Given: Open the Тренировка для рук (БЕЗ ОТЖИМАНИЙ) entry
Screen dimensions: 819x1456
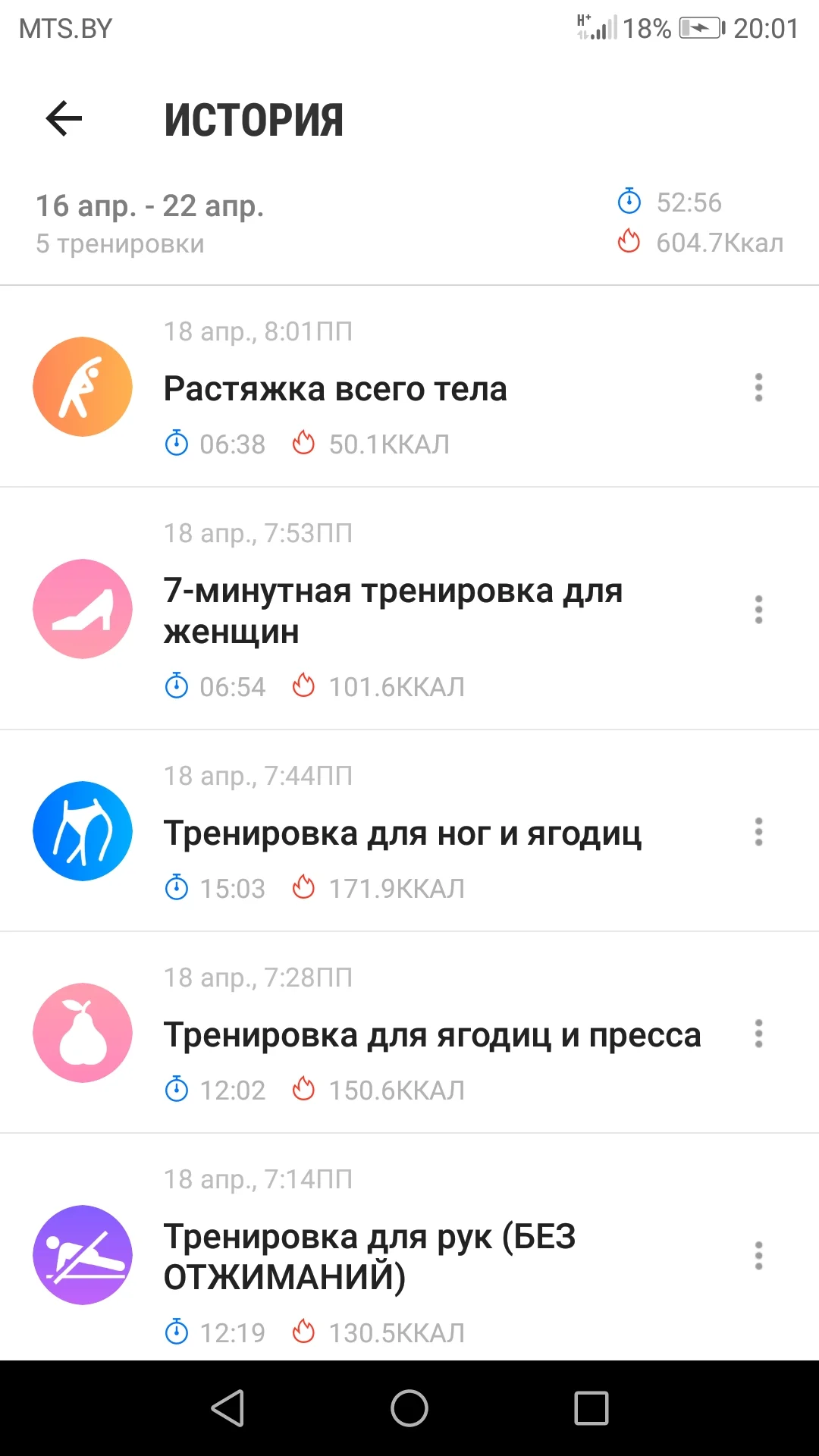Looking at the screenshot, I should pos(409,1247).
